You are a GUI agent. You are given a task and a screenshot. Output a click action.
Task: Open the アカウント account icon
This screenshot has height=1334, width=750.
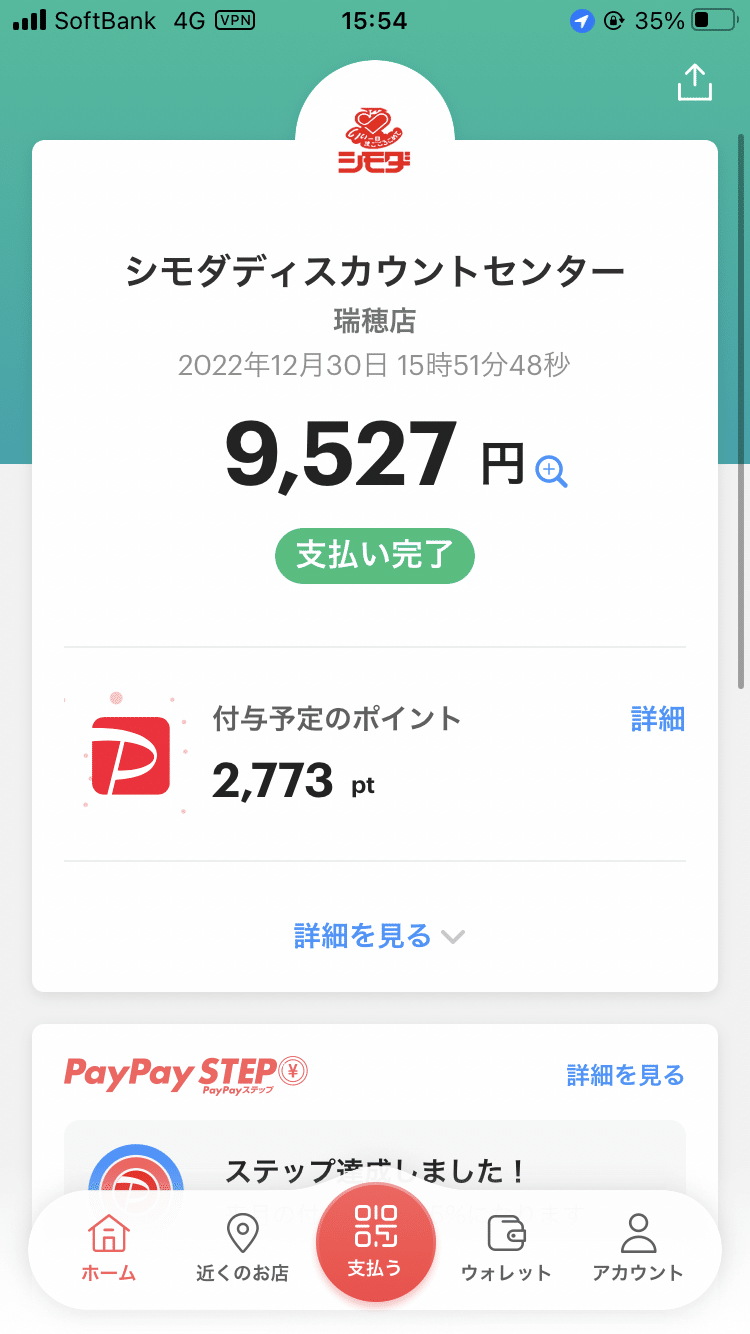point(641,1232)
